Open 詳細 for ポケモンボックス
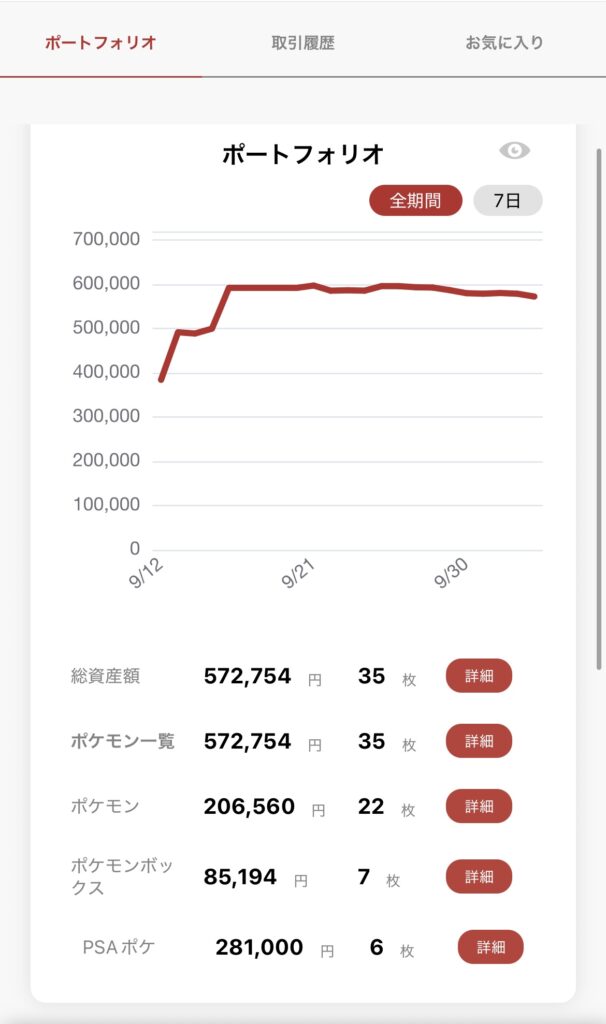 [479, 877]
